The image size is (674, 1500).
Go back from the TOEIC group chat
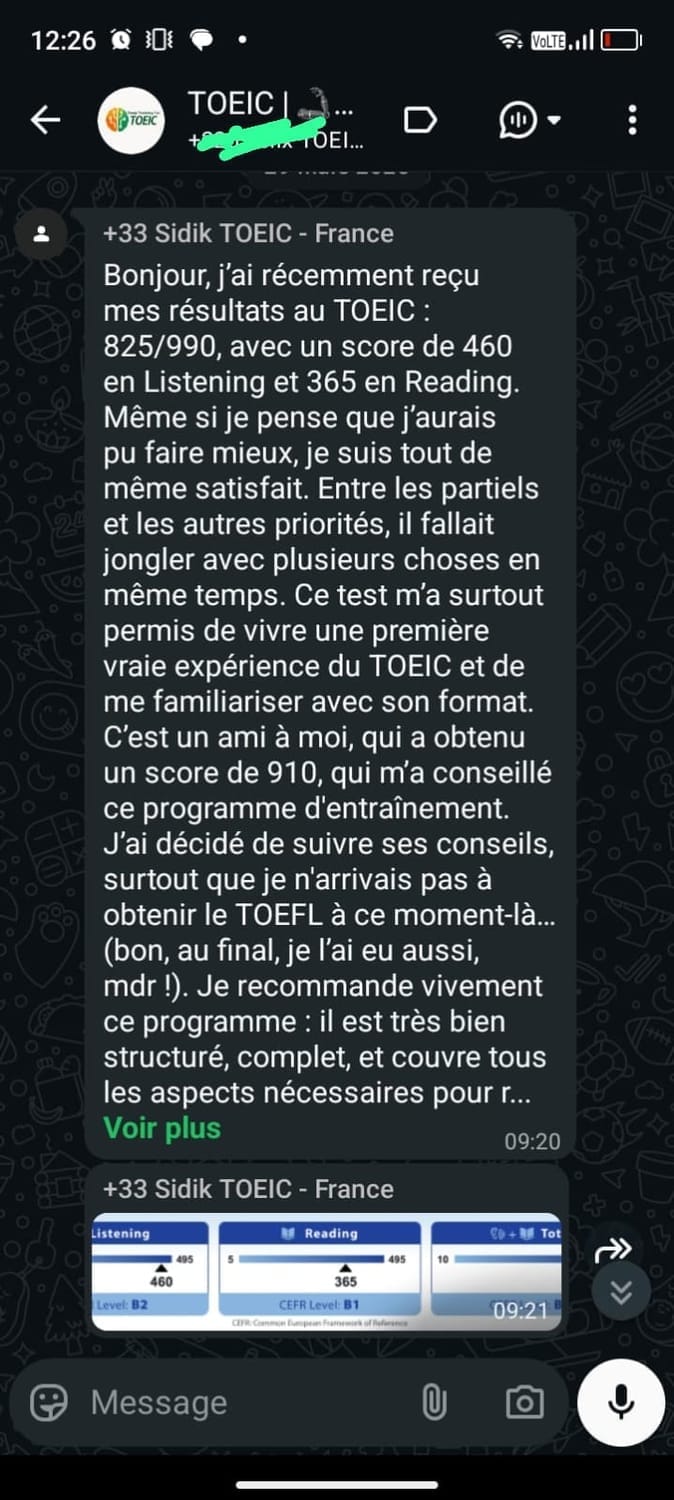tap(45, 121)
